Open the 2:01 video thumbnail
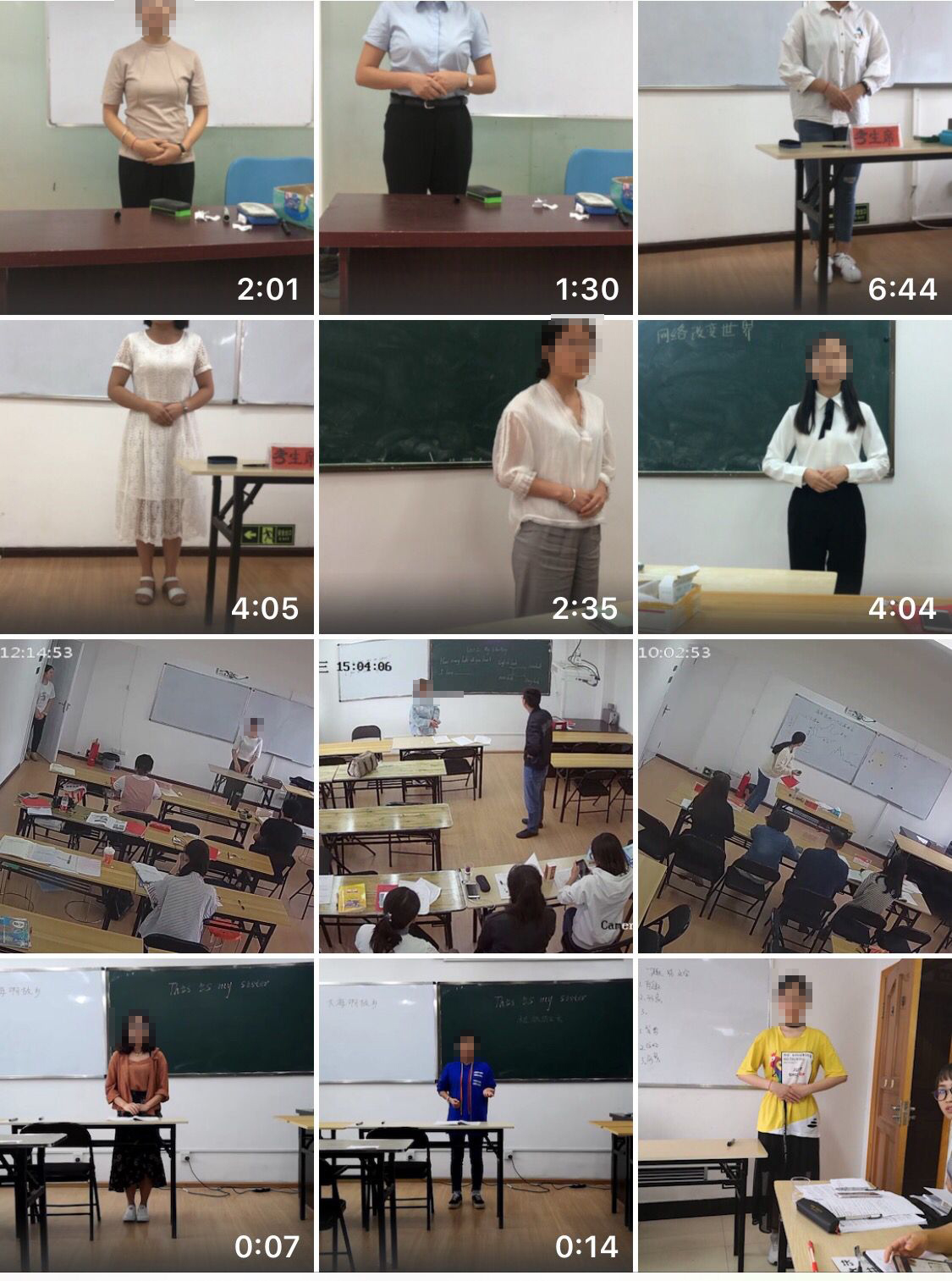The width and height of the screenshot is (952, 1281). tap(157, 157)
